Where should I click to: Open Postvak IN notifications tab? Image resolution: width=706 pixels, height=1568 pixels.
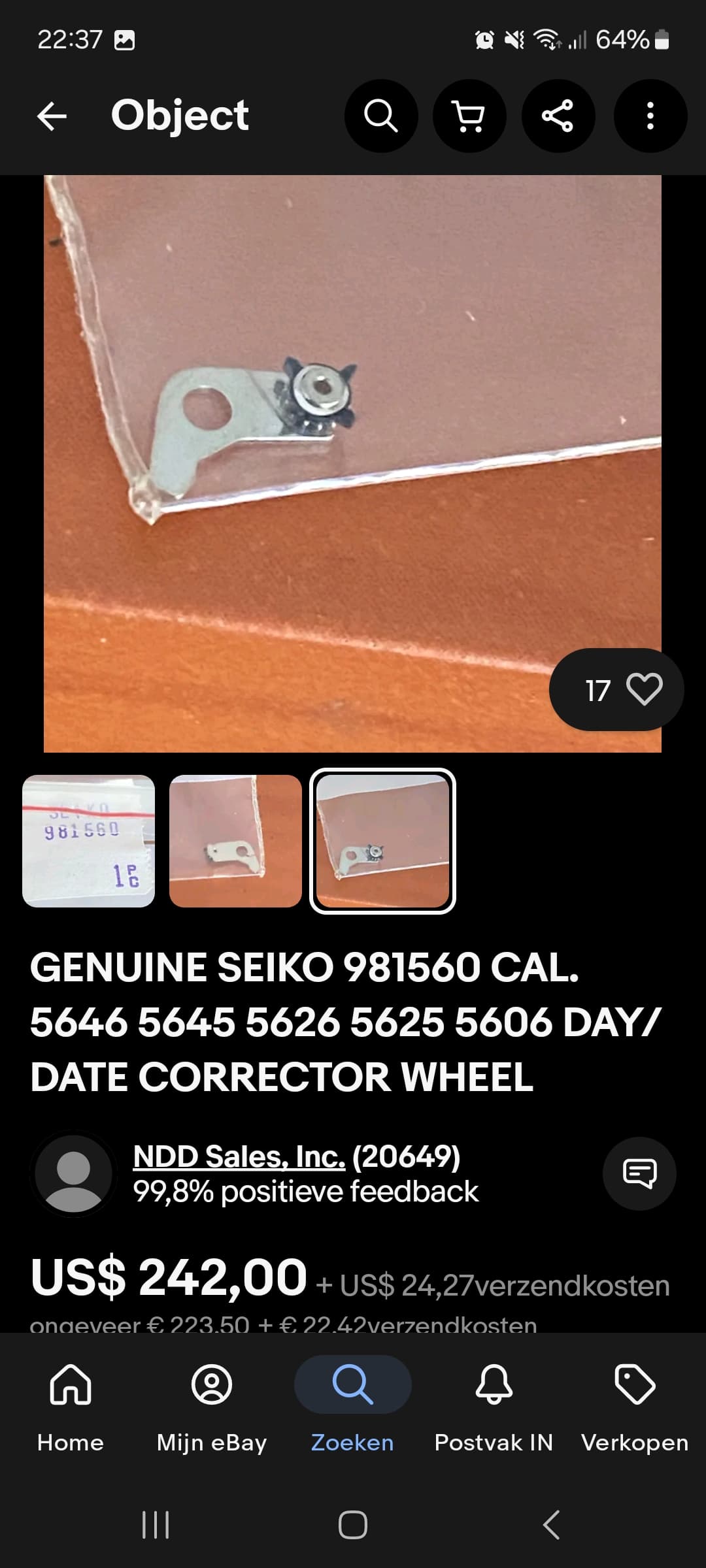pos(494,1404)
